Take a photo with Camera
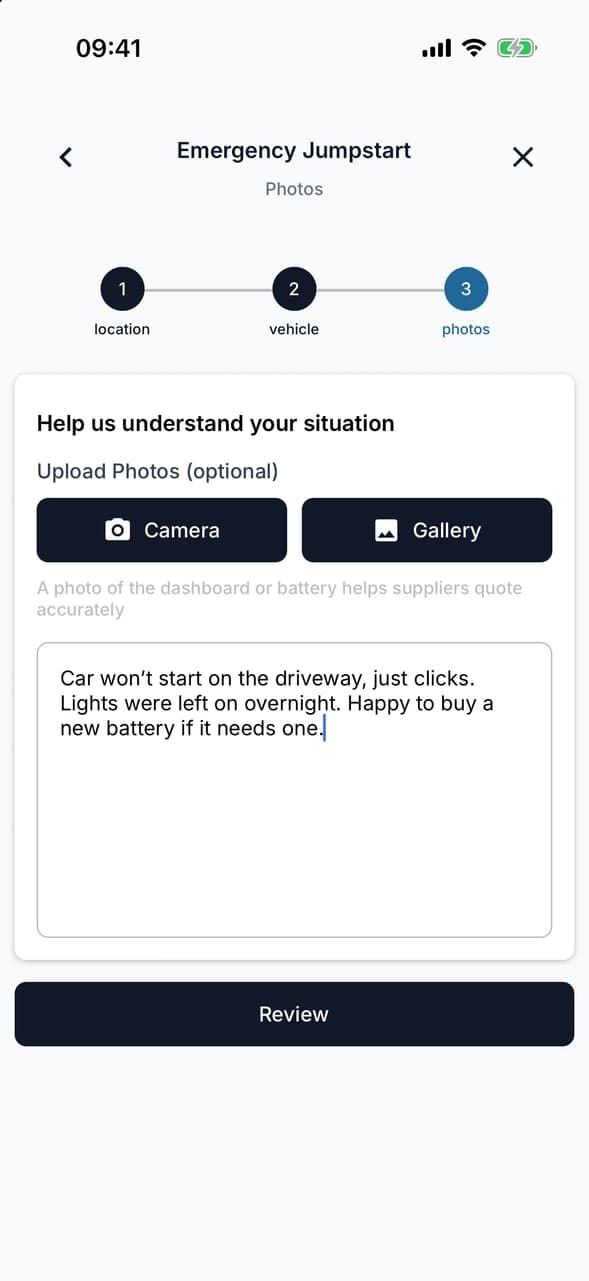The height and width of the screenshot is (1281, 589). tap(162, 530)
